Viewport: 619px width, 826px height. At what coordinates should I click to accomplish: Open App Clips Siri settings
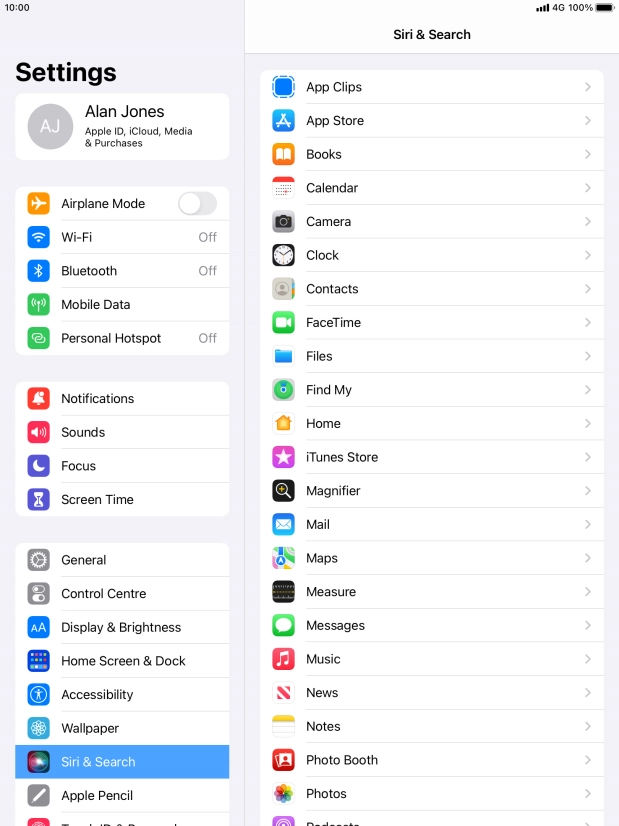coord(432,87)
